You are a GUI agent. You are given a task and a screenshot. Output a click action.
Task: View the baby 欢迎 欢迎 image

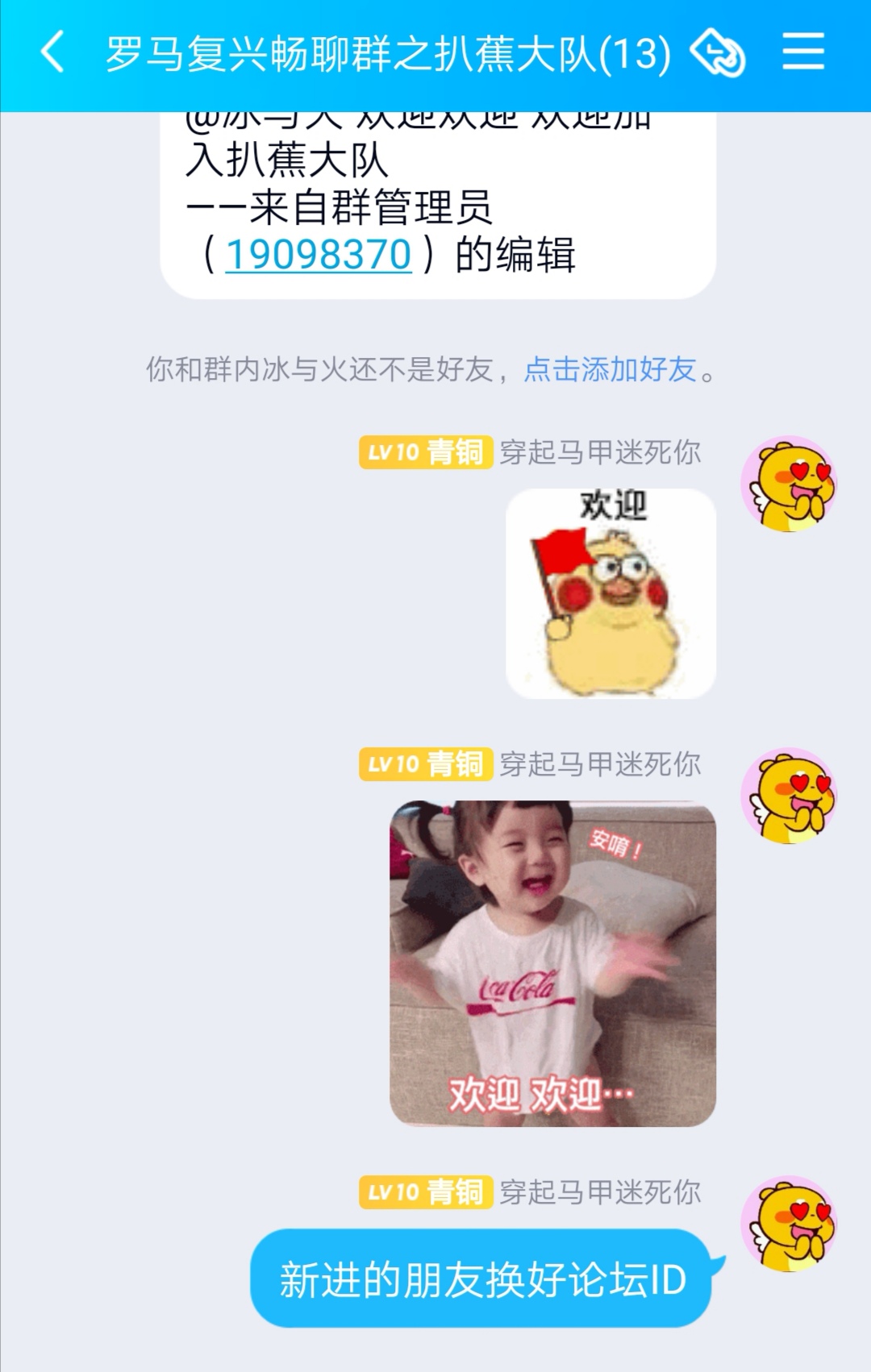pyautogui.click(x=552, y=962)
